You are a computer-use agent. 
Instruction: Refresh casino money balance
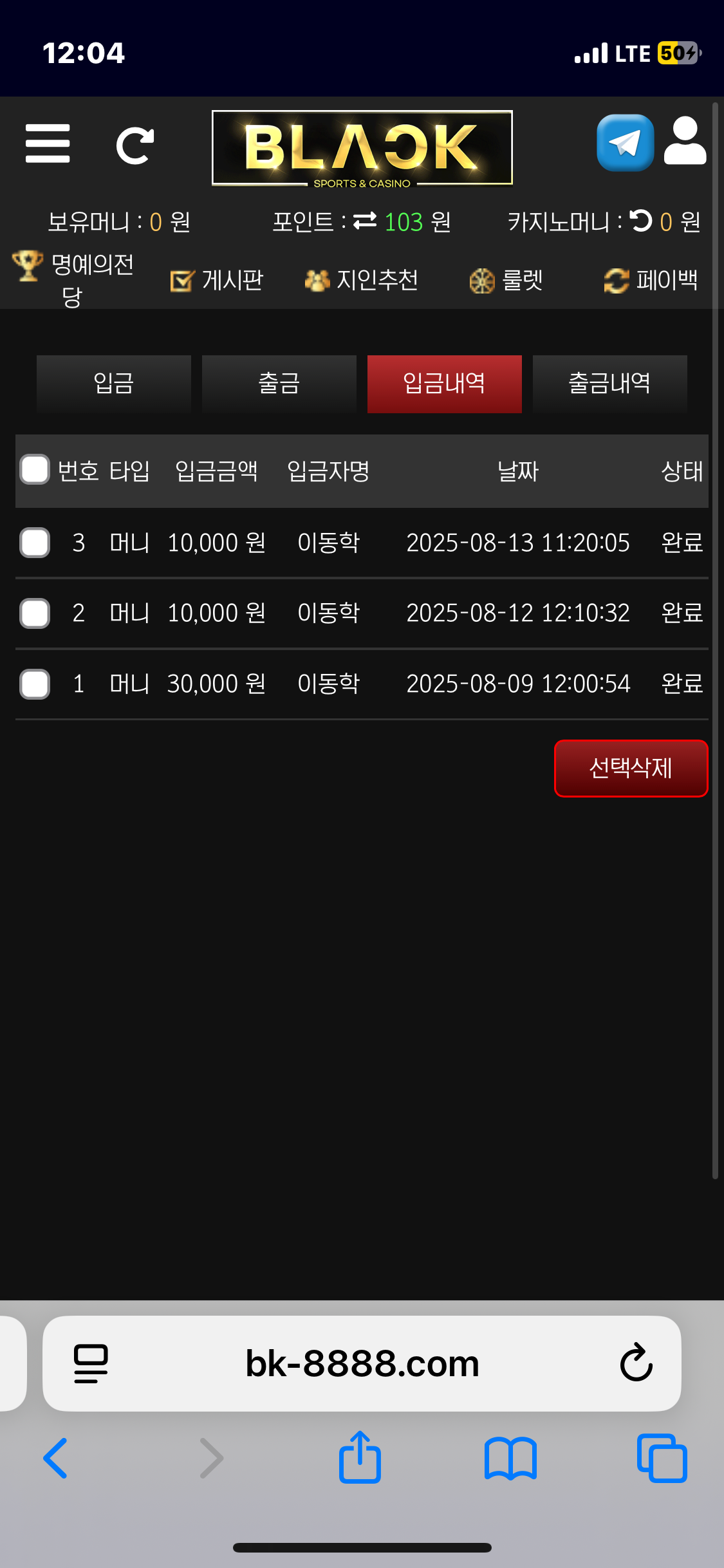click(x=641, y=221)
